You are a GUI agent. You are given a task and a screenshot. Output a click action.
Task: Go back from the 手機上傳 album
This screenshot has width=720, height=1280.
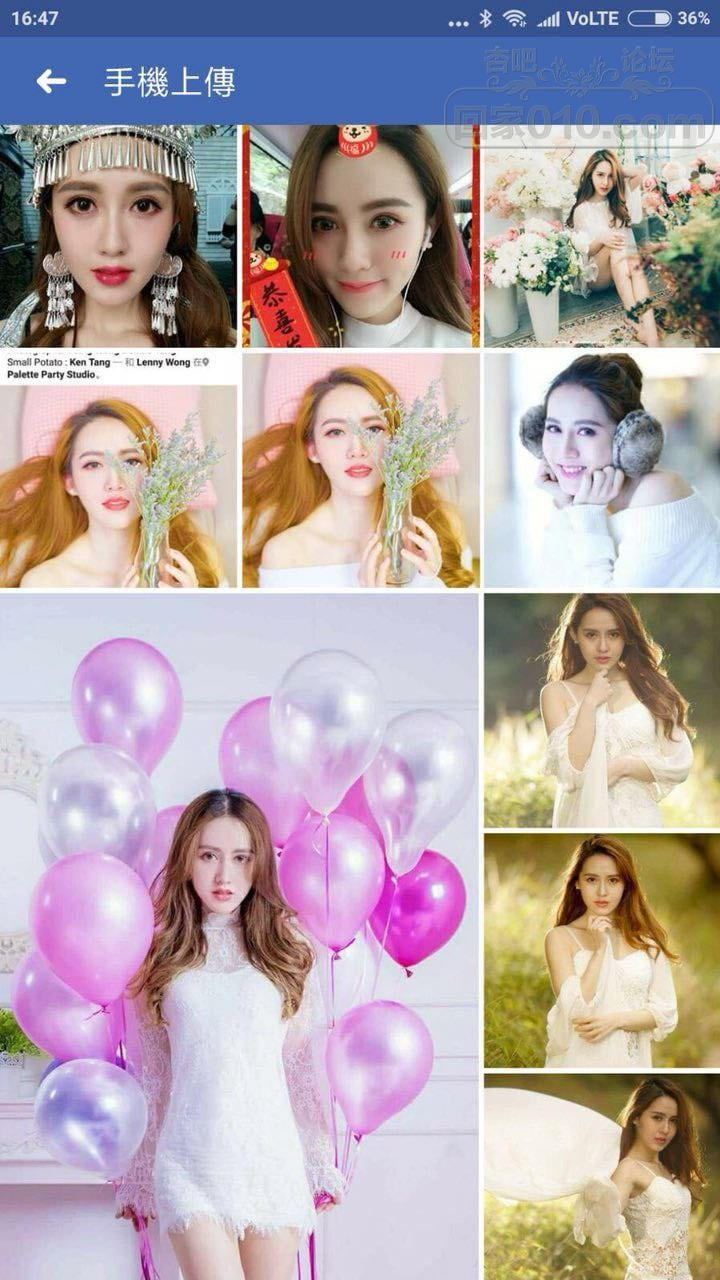pos(51,82)
